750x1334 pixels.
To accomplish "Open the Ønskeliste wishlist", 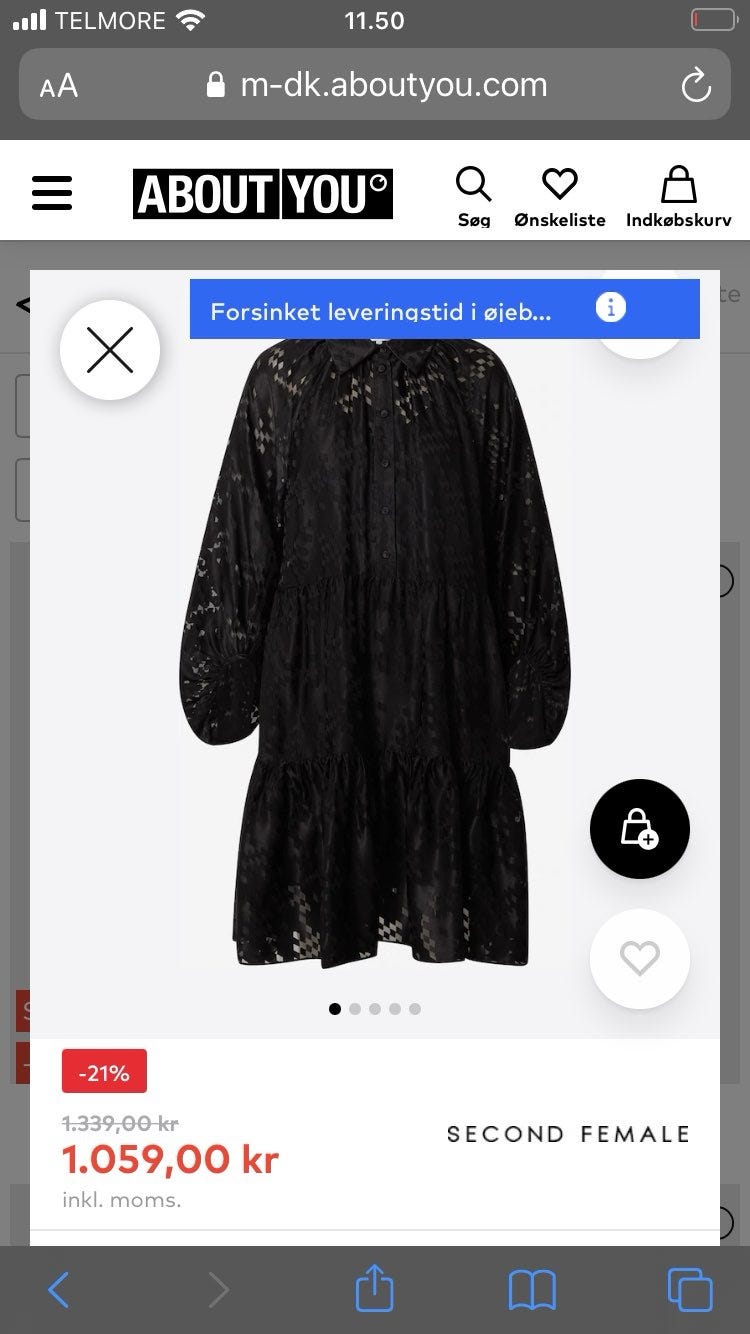I will (x=559, y=195).
